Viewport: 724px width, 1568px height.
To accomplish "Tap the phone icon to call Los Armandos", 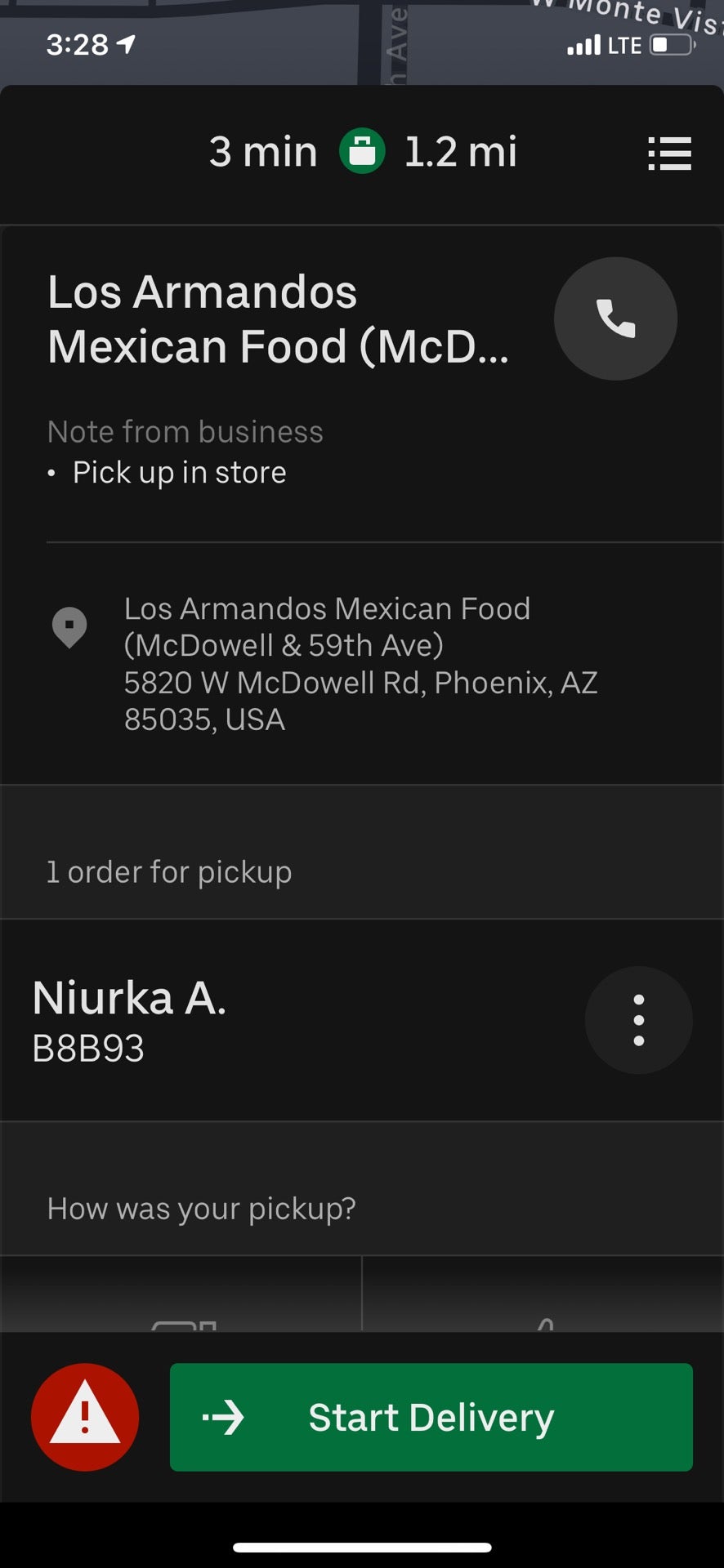I will 615,319.
